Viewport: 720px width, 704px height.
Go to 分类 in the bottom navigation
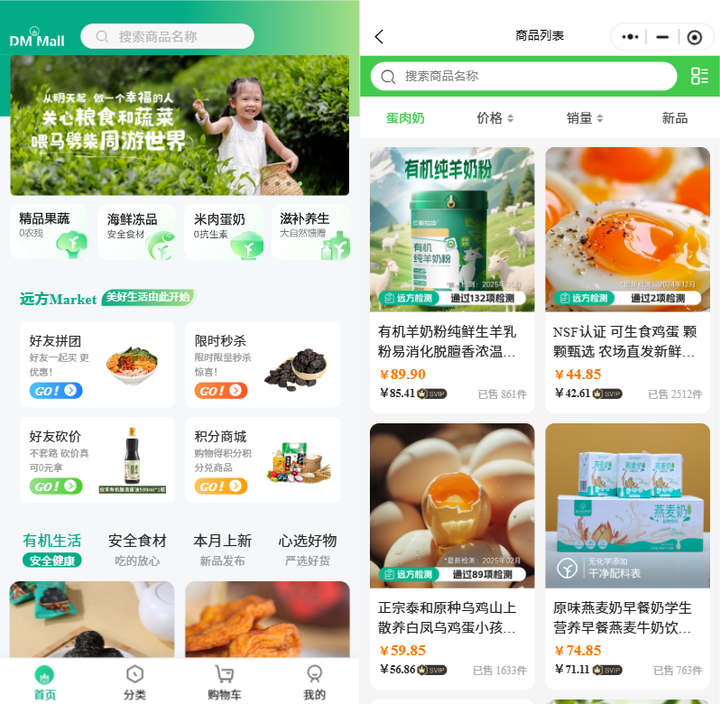(134, 682)
